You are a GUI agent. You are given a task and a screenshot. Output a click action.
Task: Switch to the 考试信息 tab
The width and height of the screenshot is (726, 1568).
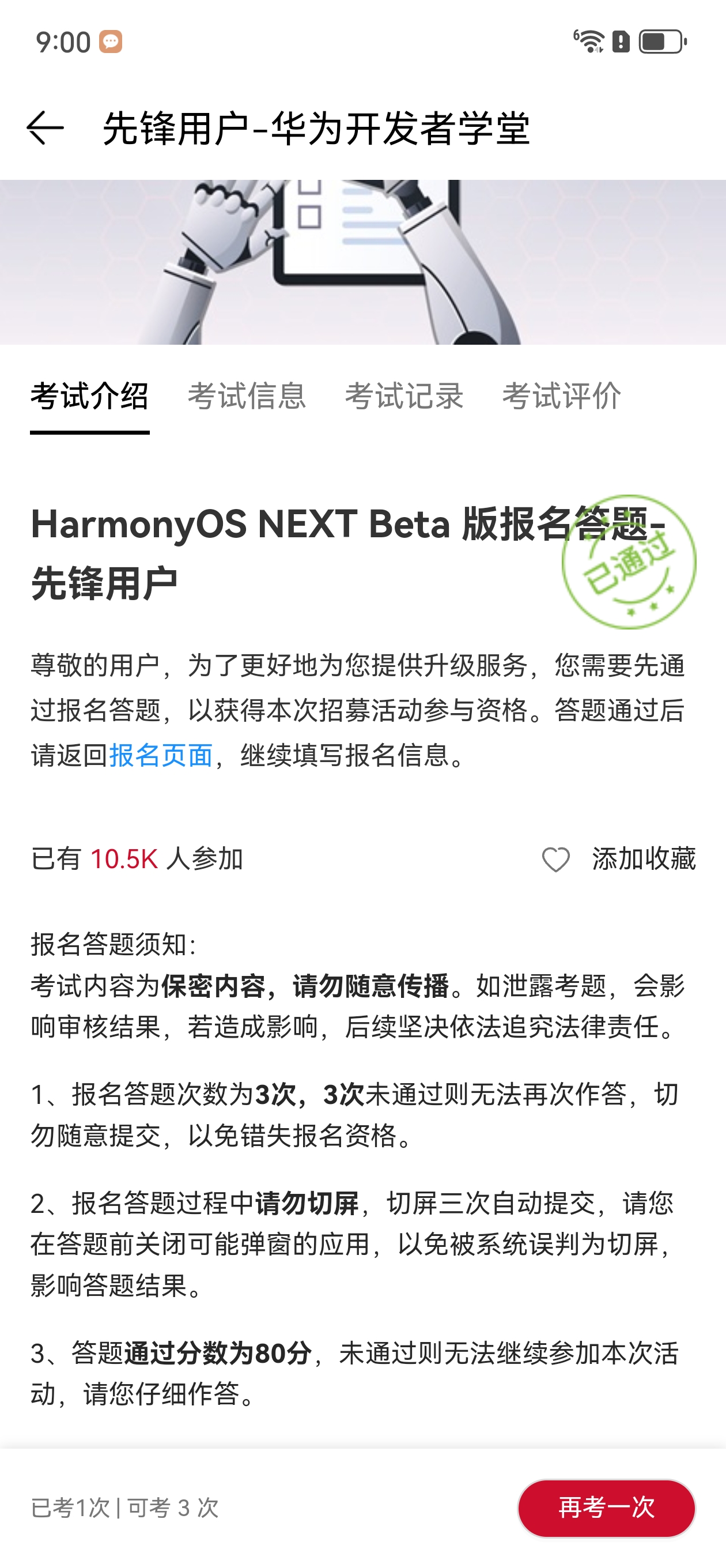(x=247, y=396)
